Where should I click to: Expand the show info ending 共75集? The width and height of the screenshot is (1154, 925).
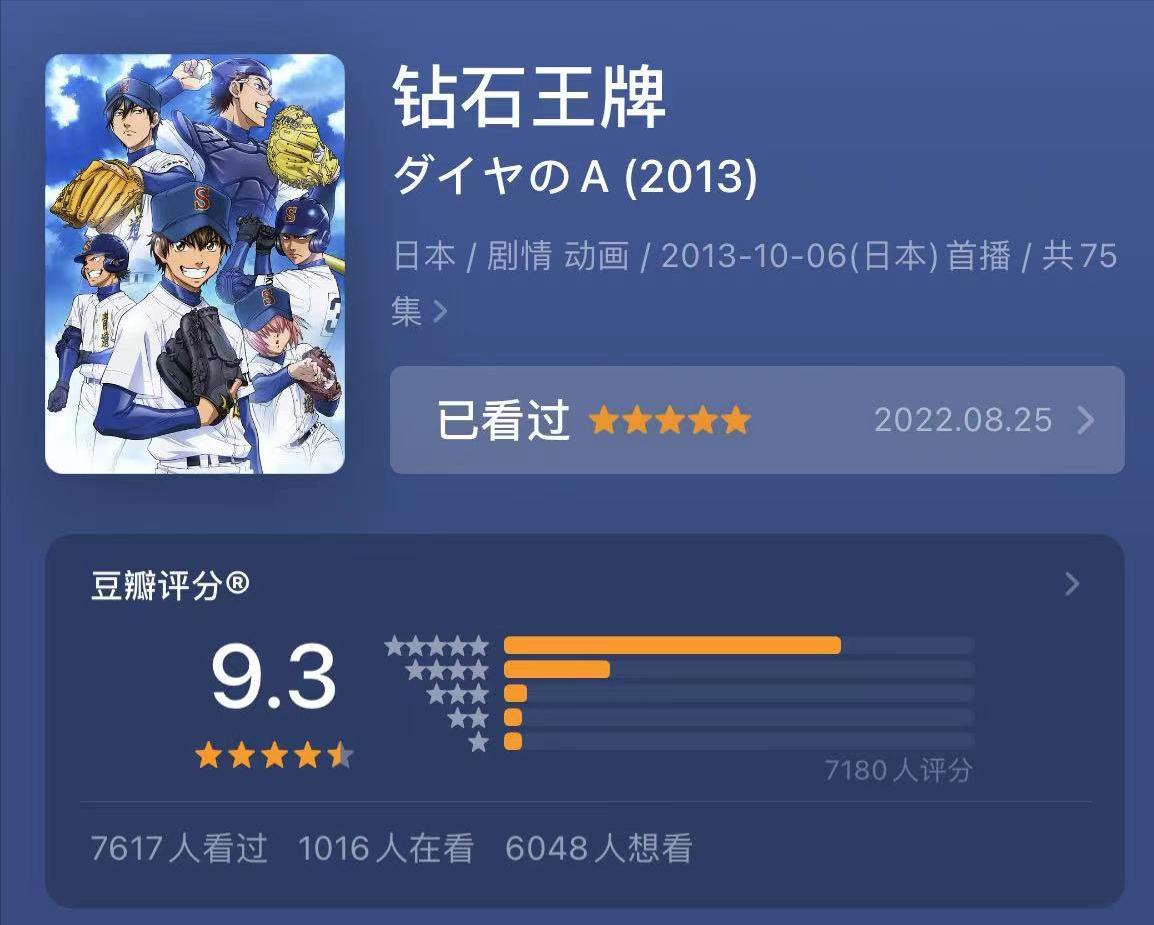440,312
